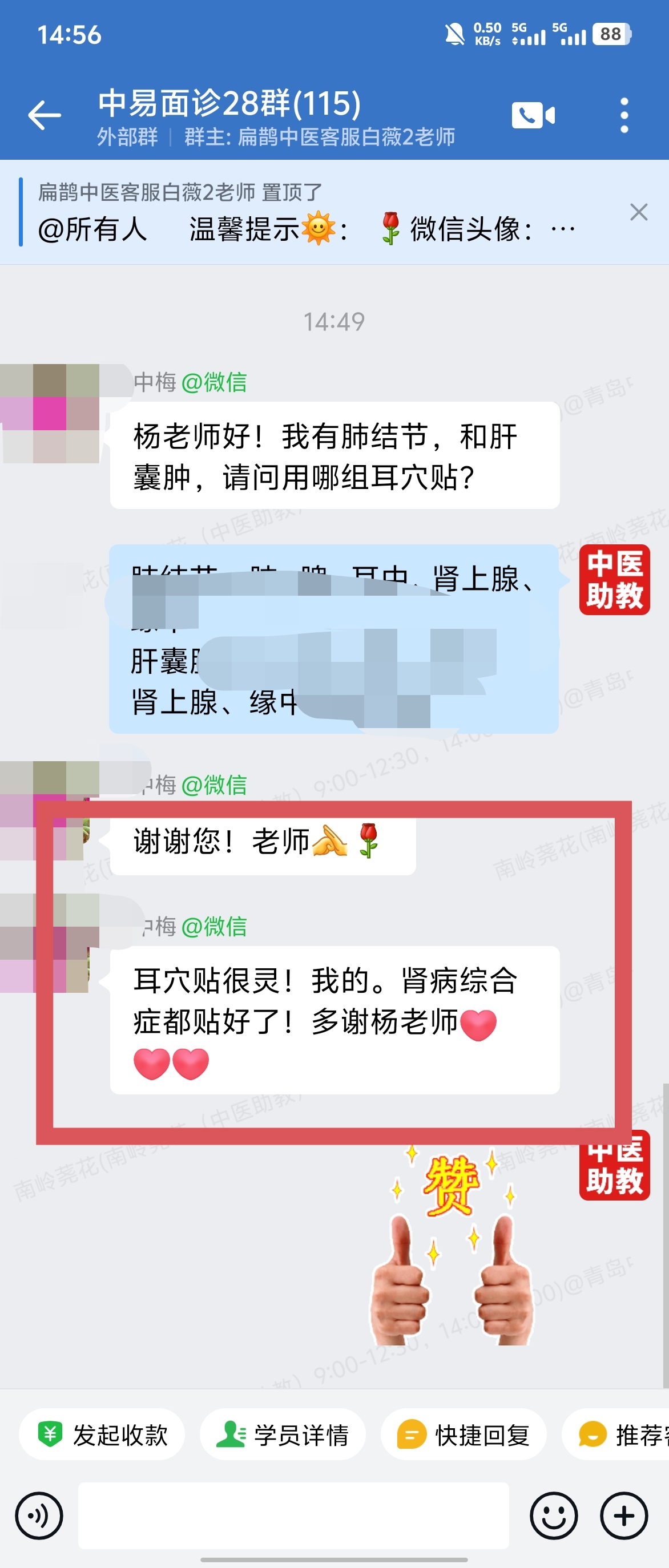Open the emoji picker
669x1568 pixels.
553,1516
